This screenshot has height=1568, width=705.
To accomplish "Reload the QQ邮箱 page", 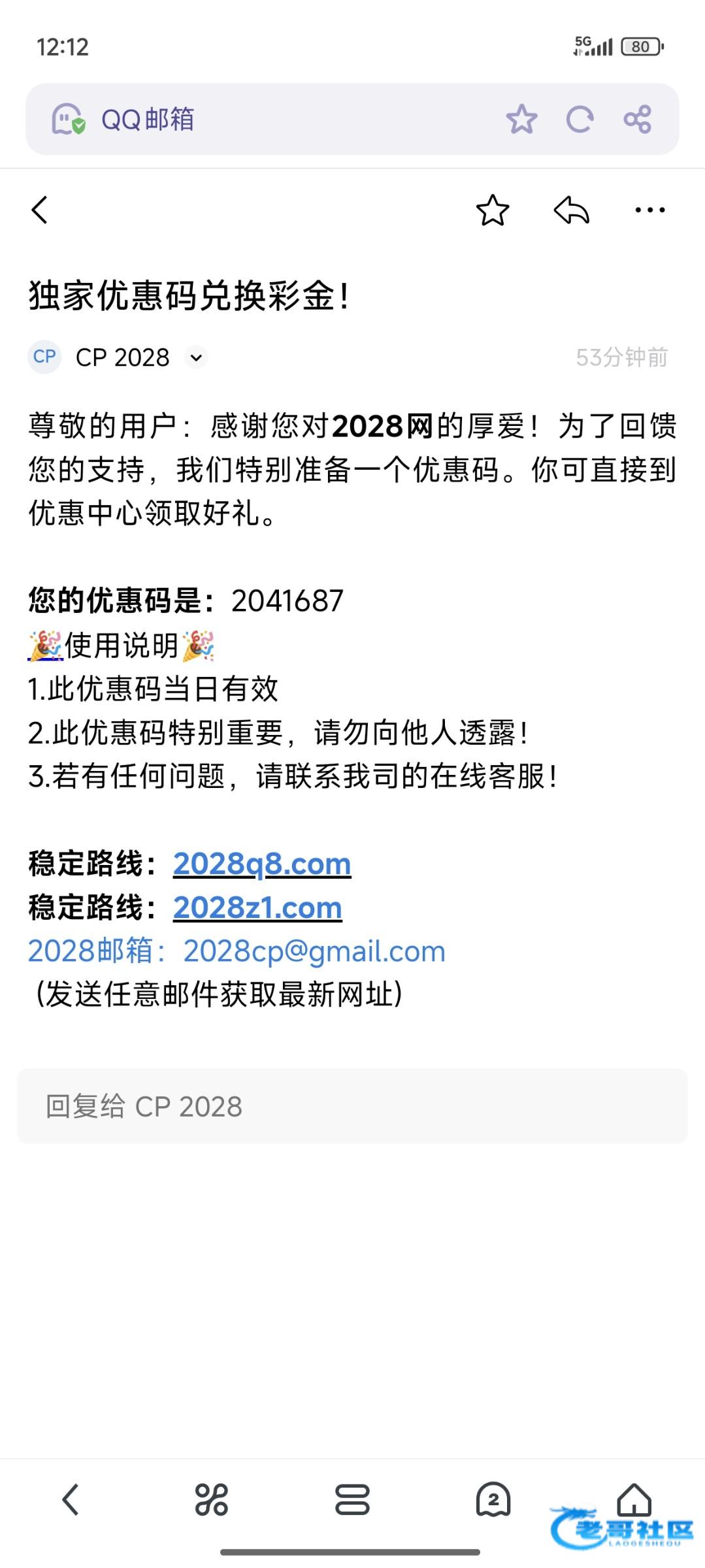I will (580, 119).
